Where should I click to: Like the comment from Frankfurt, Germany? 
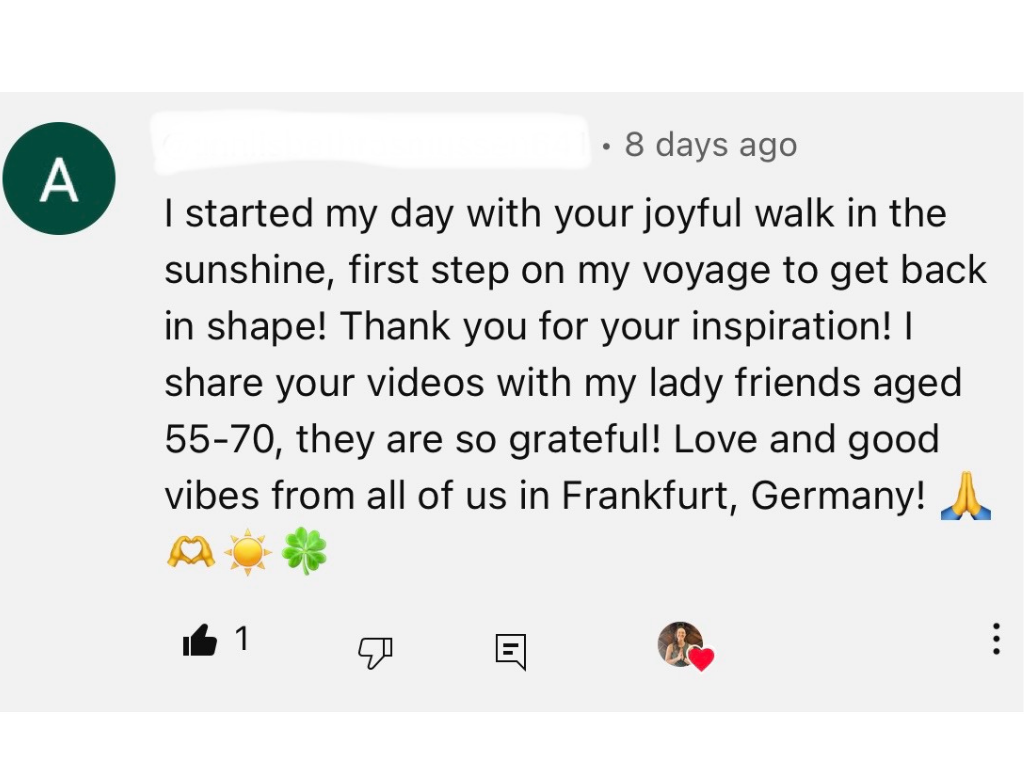point(200,640)
